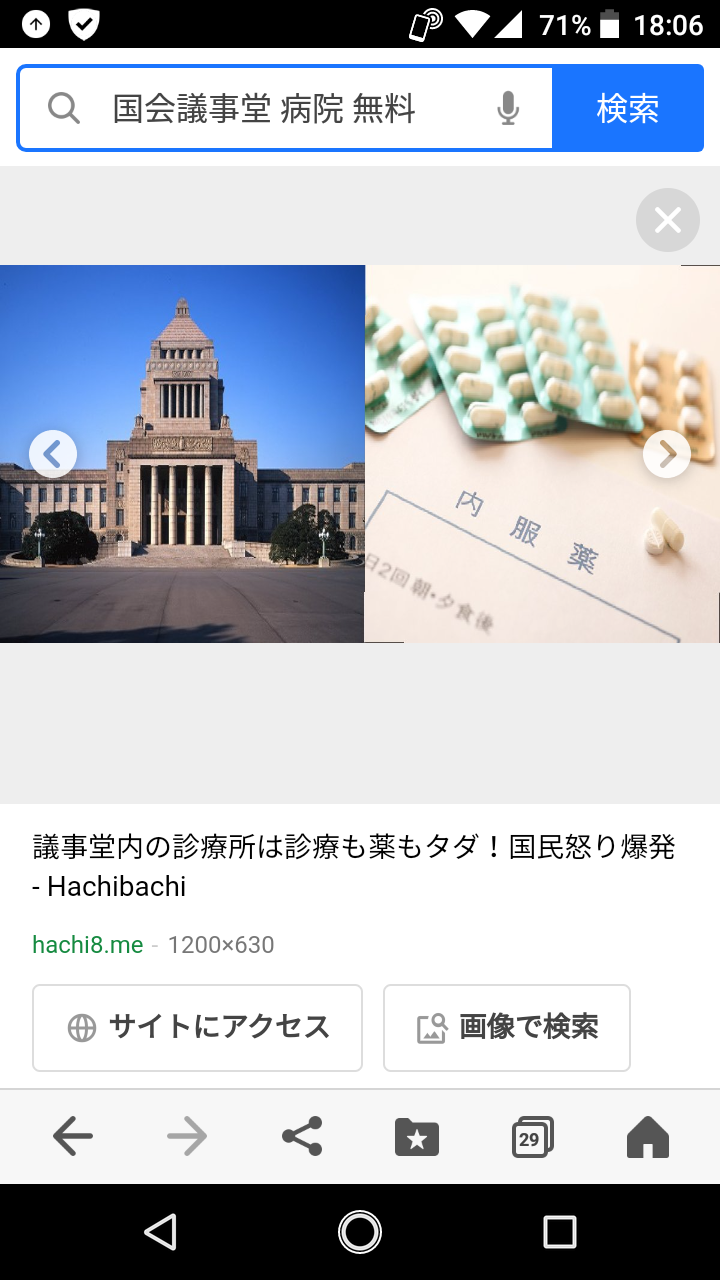Open the bookmarks folder

(417, 1137)
